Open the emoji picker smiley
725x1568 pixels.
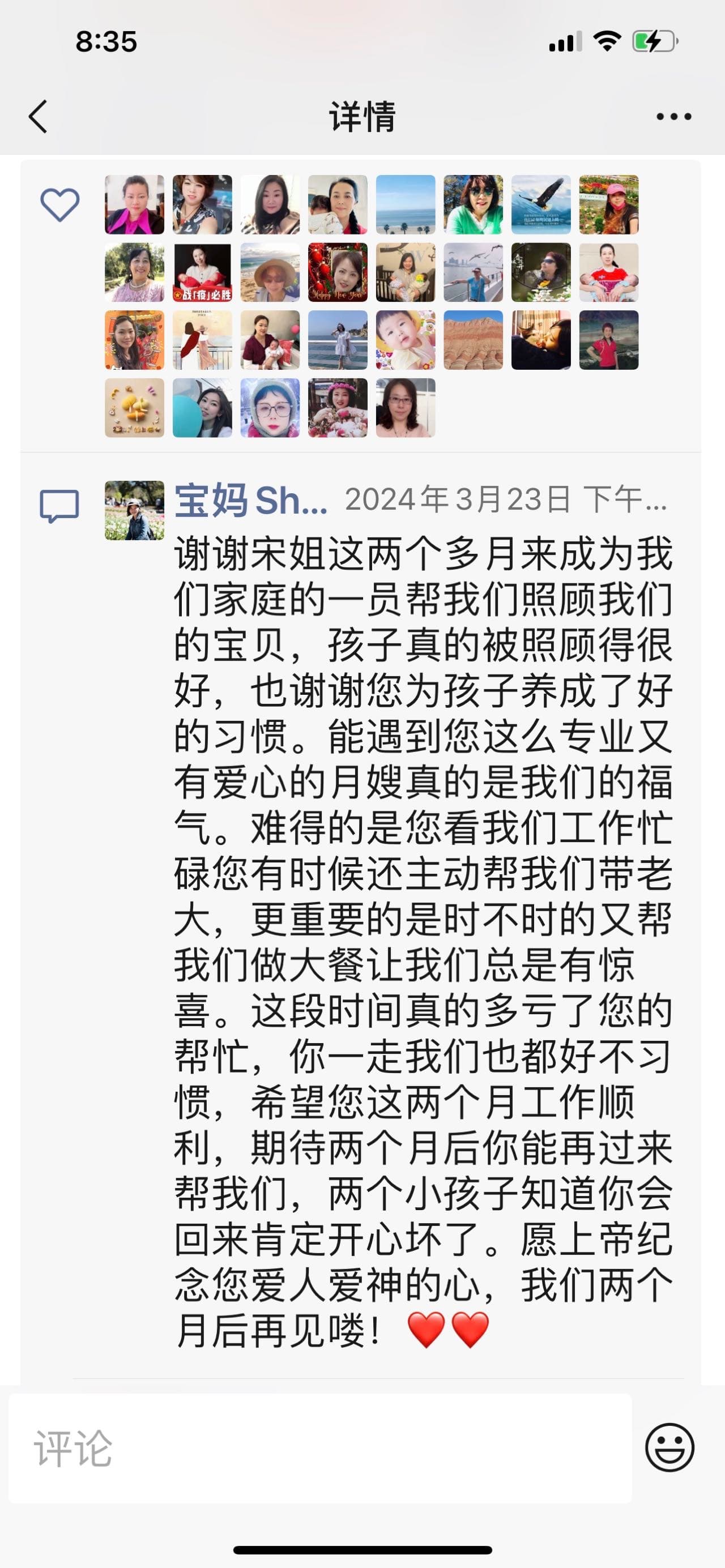click(669, 1448)
